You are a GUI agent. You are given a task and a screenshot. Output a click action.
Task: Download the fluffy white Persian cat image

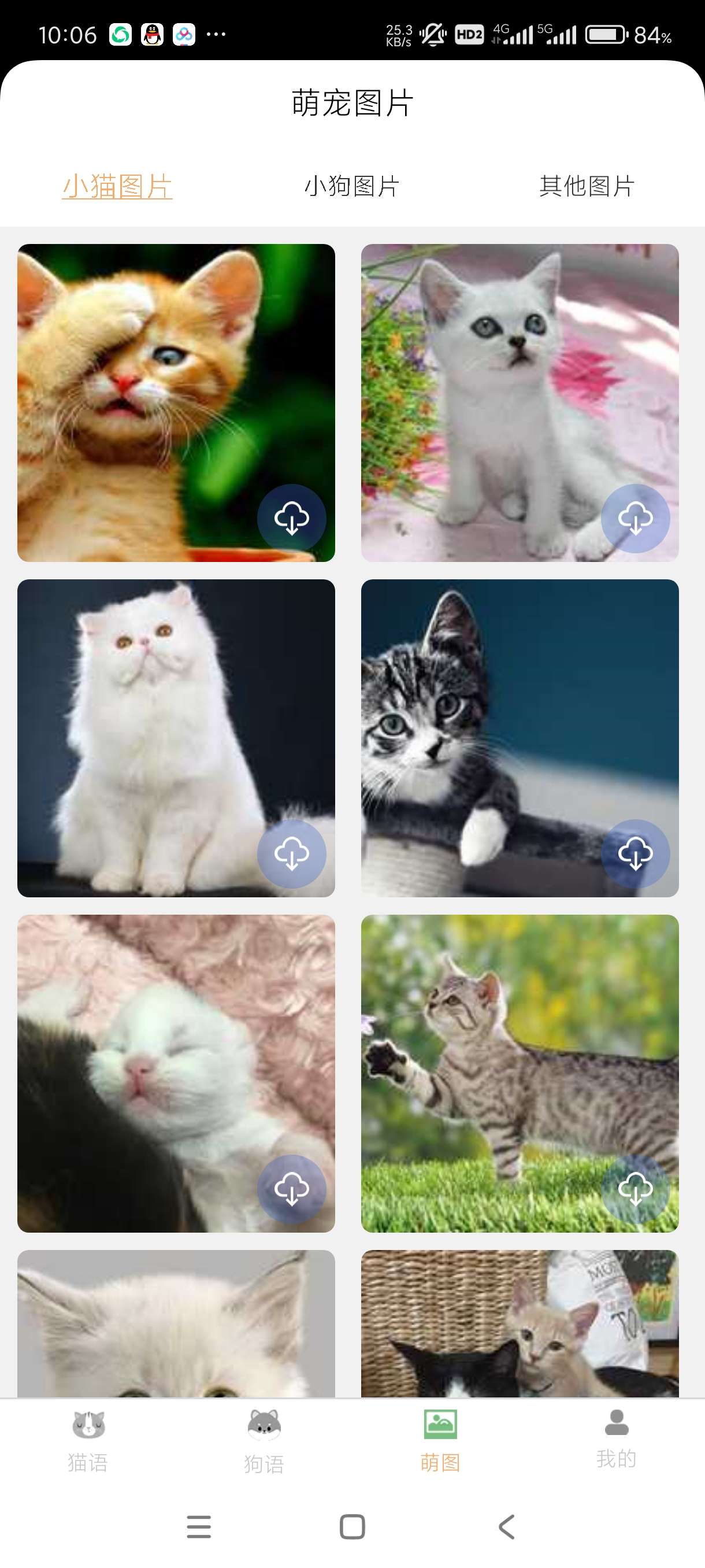(x=291, y=853)
